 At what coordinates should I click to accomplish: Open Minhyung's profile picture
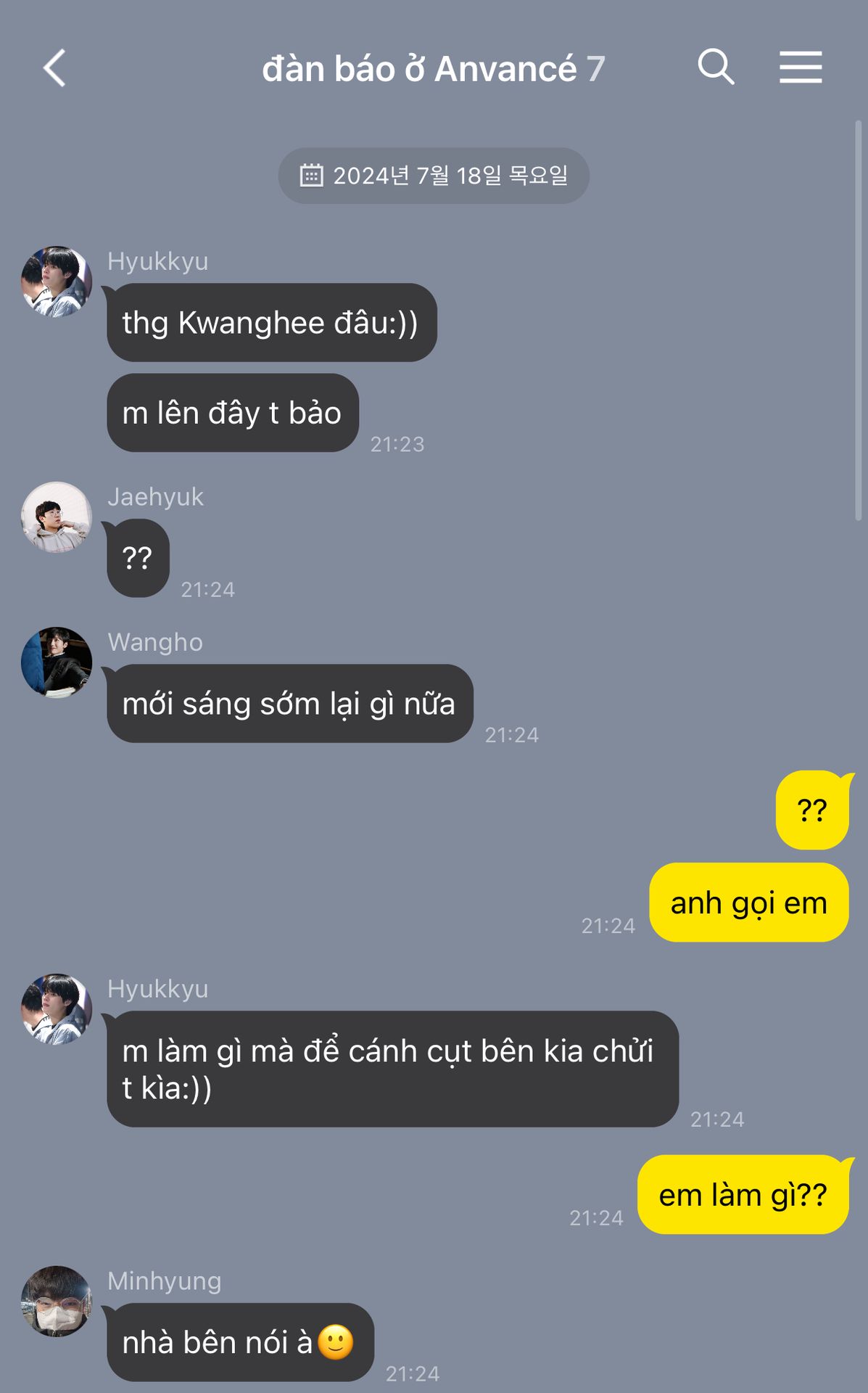[57, 1301]
